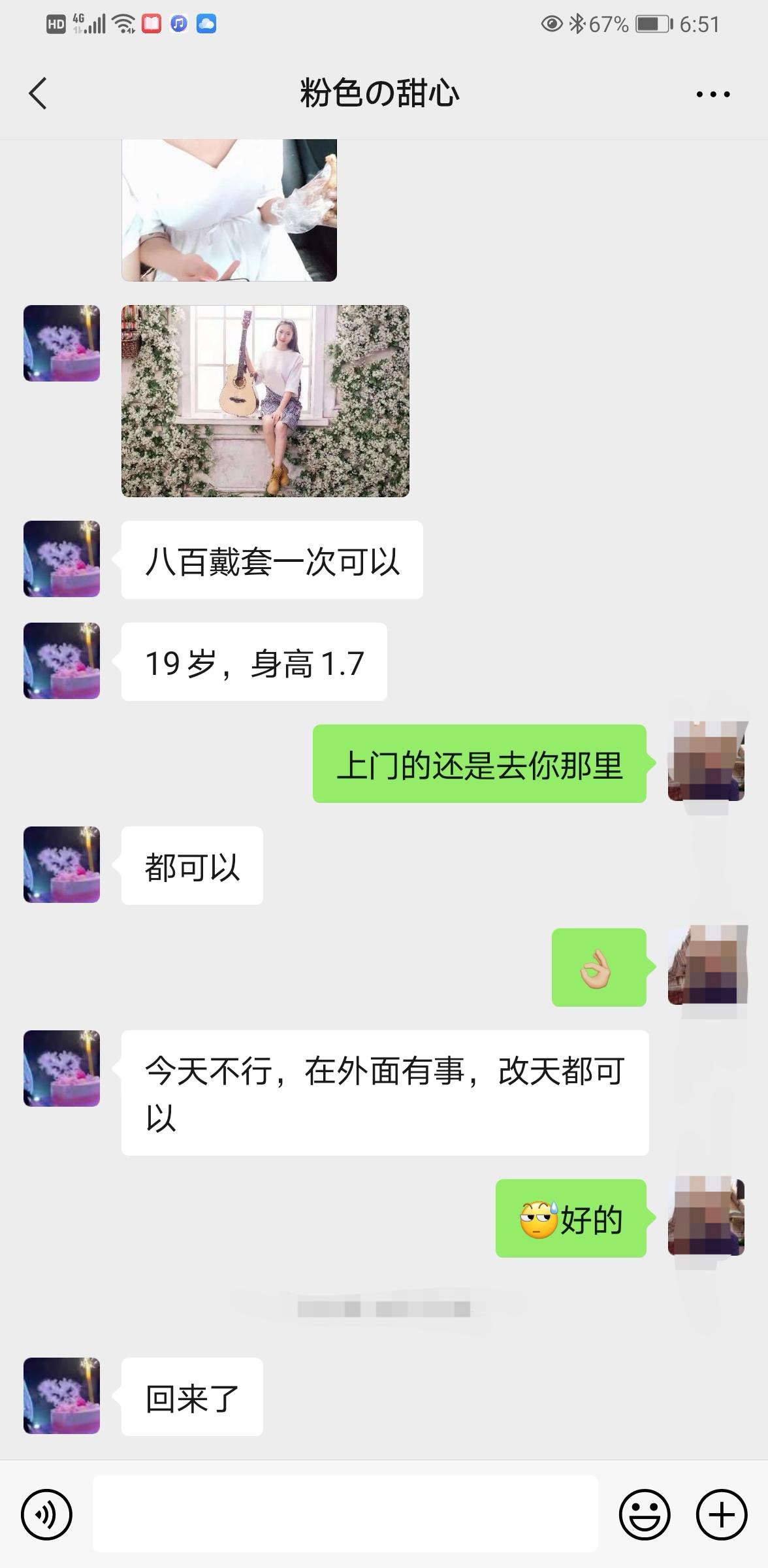
Task: Open the topmost partially visible photo
Action: (229, 209)
